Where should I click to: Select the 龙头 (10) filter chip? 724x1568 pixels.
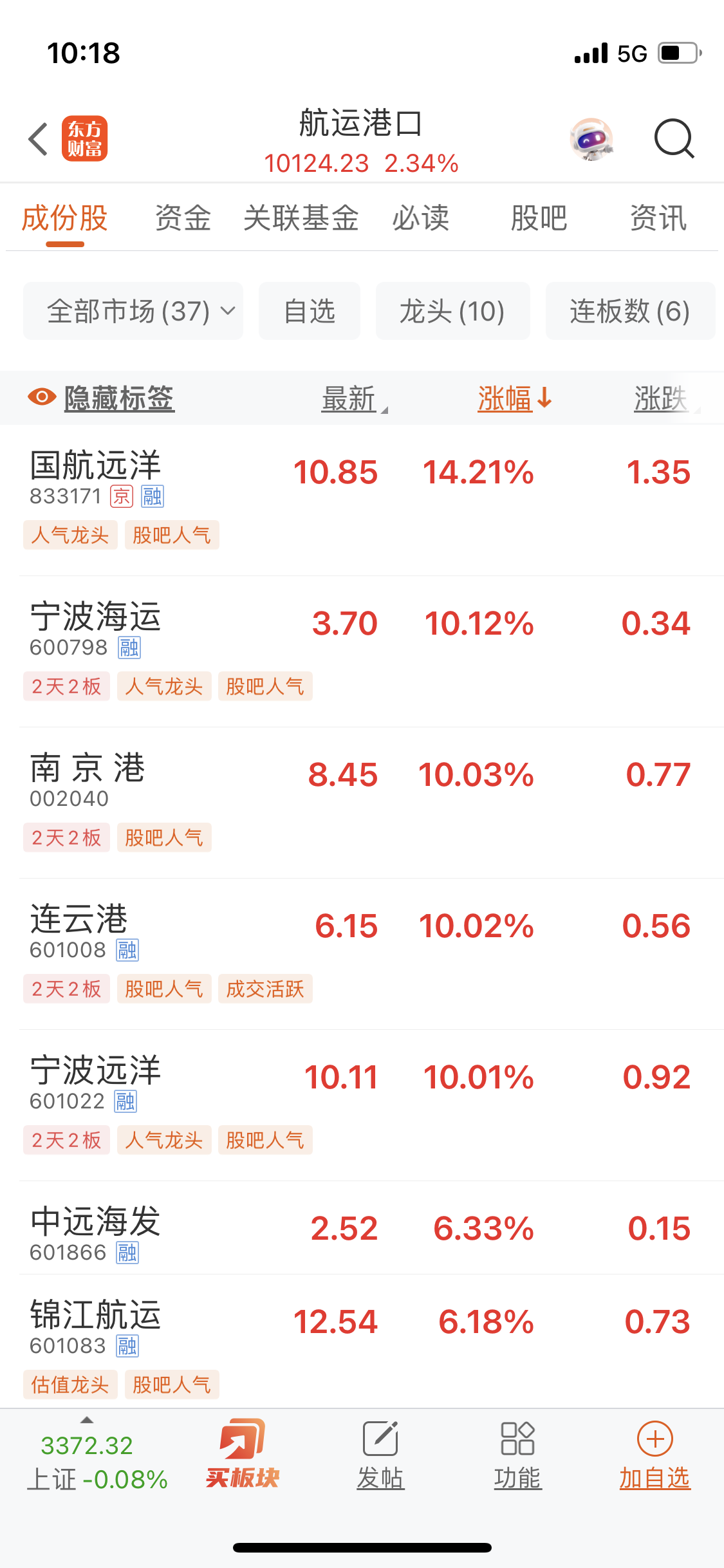[452, 312]
